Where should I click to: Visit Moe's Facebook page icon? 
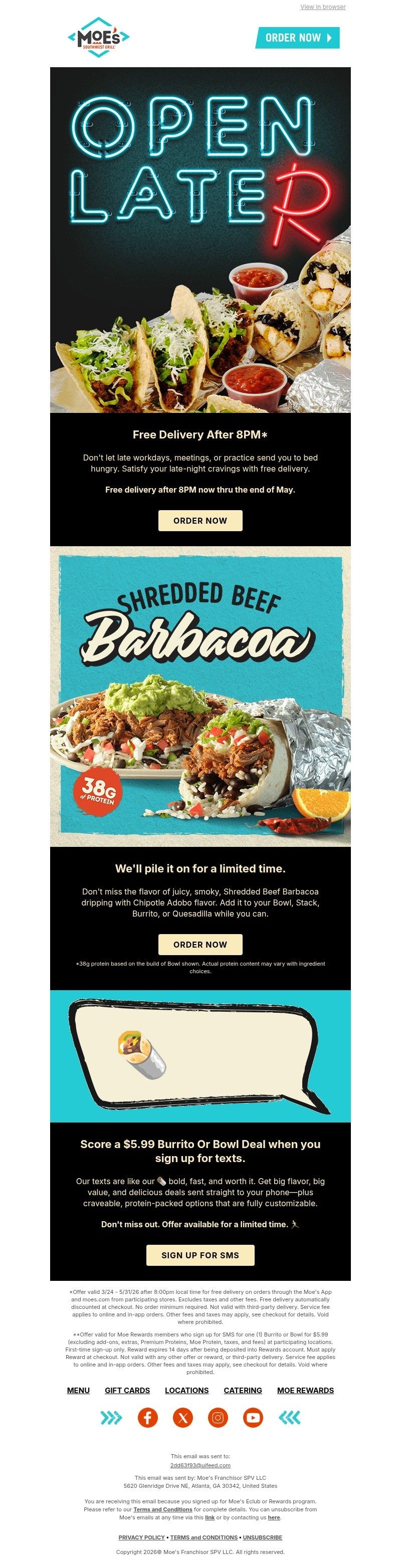tap(147, 1418)
